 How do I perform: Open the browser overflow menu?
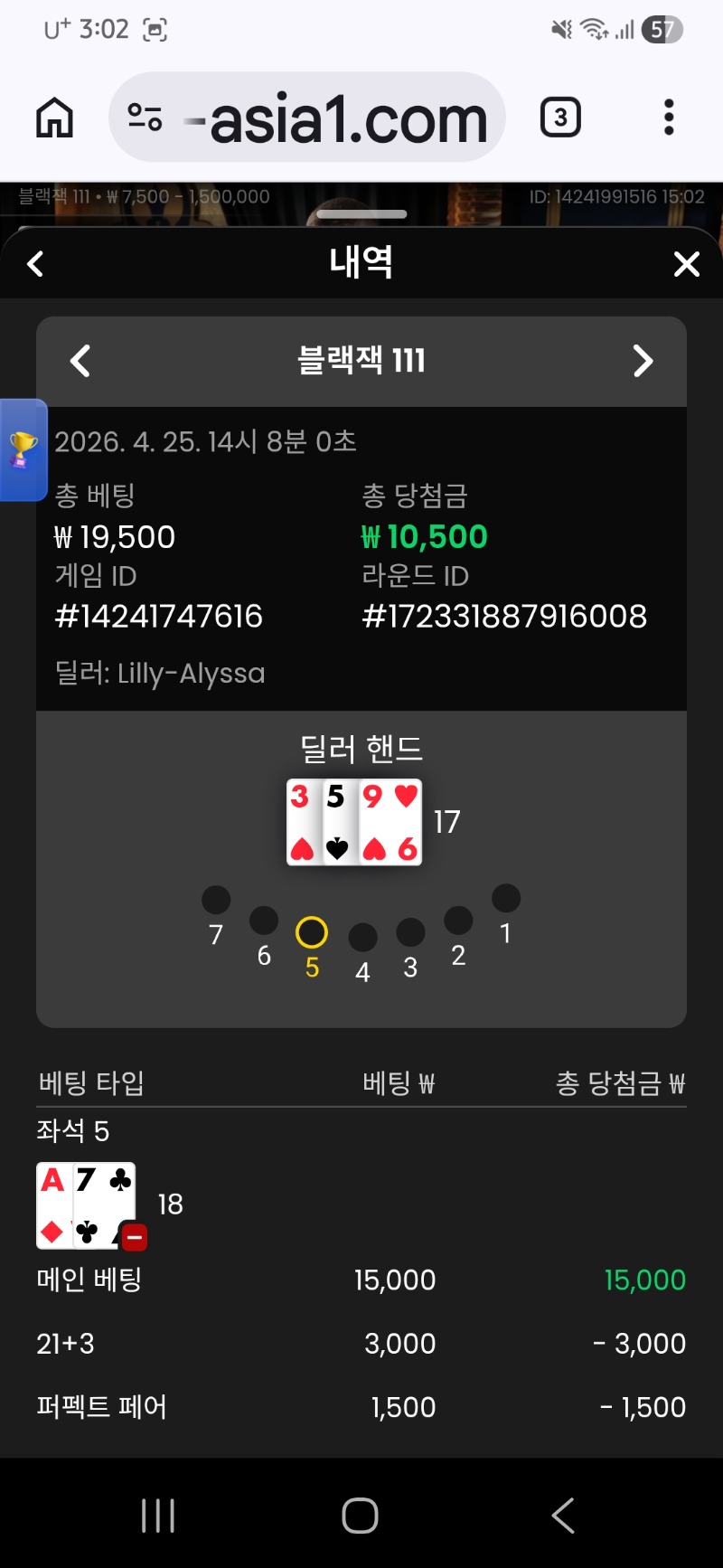669,118
